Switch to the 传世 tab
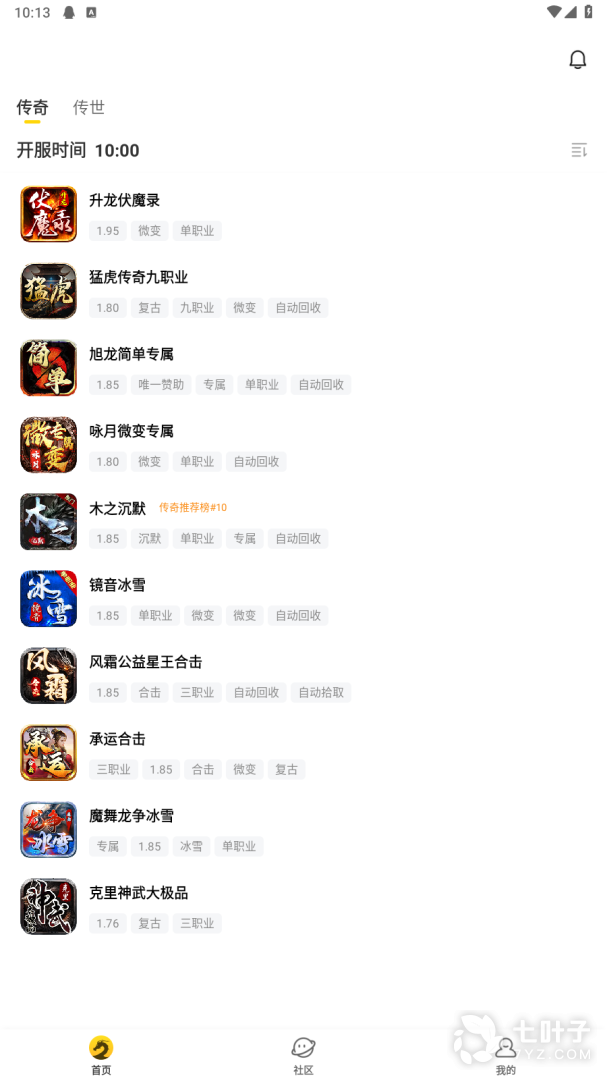 click(88, 107)
